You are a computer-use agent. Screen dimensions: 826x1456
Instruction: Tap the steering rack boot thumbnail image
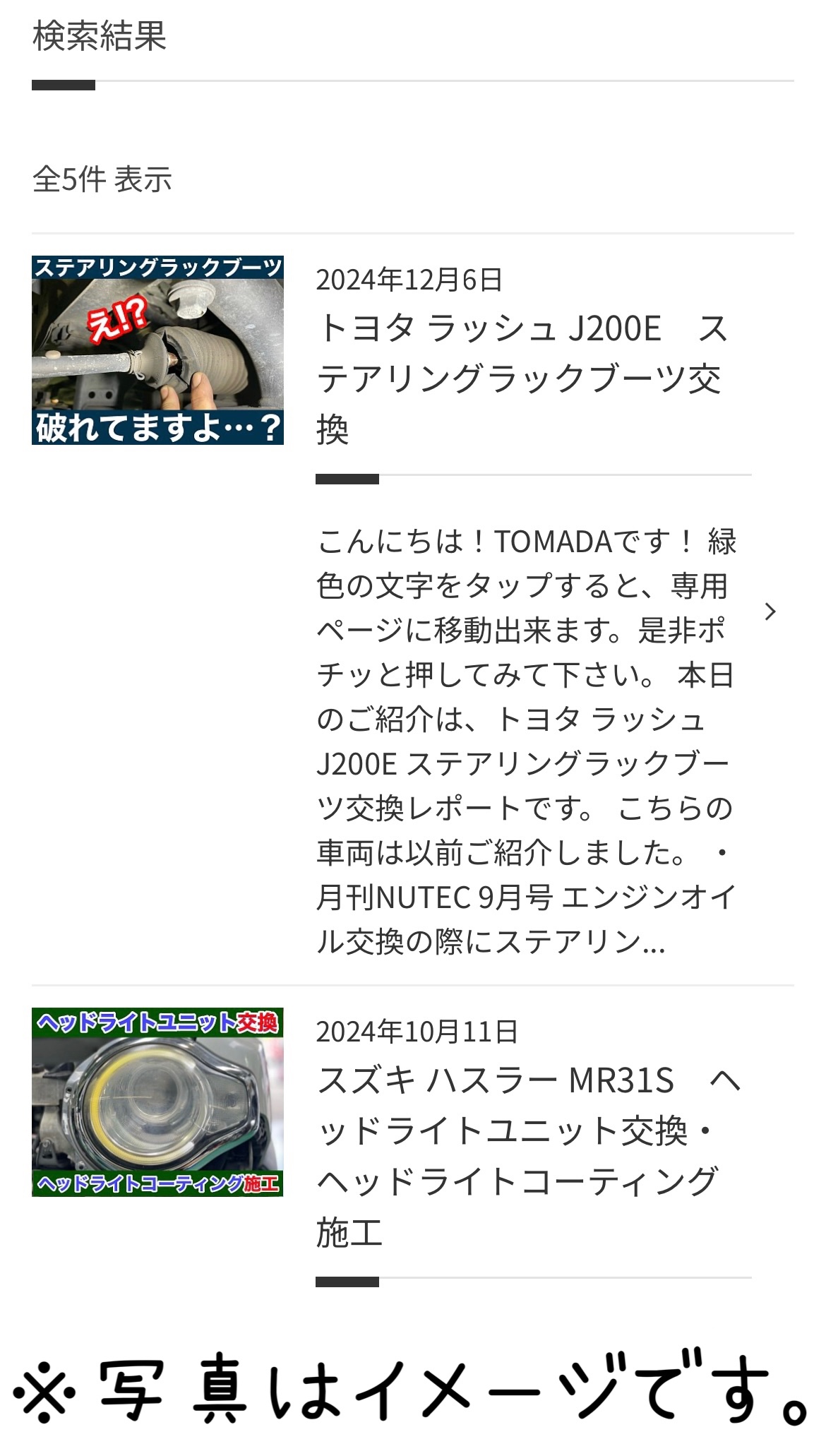tap(157, 350)
